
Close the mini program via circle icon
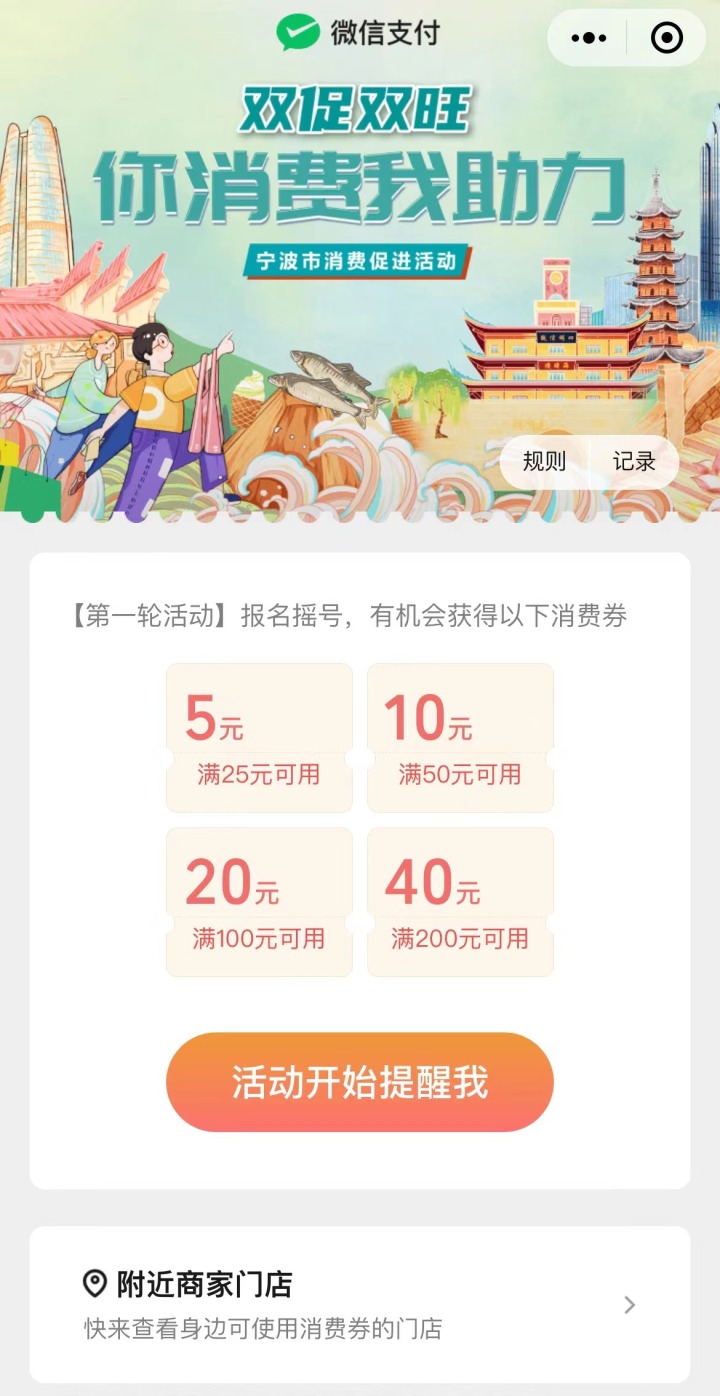point(666,38)
